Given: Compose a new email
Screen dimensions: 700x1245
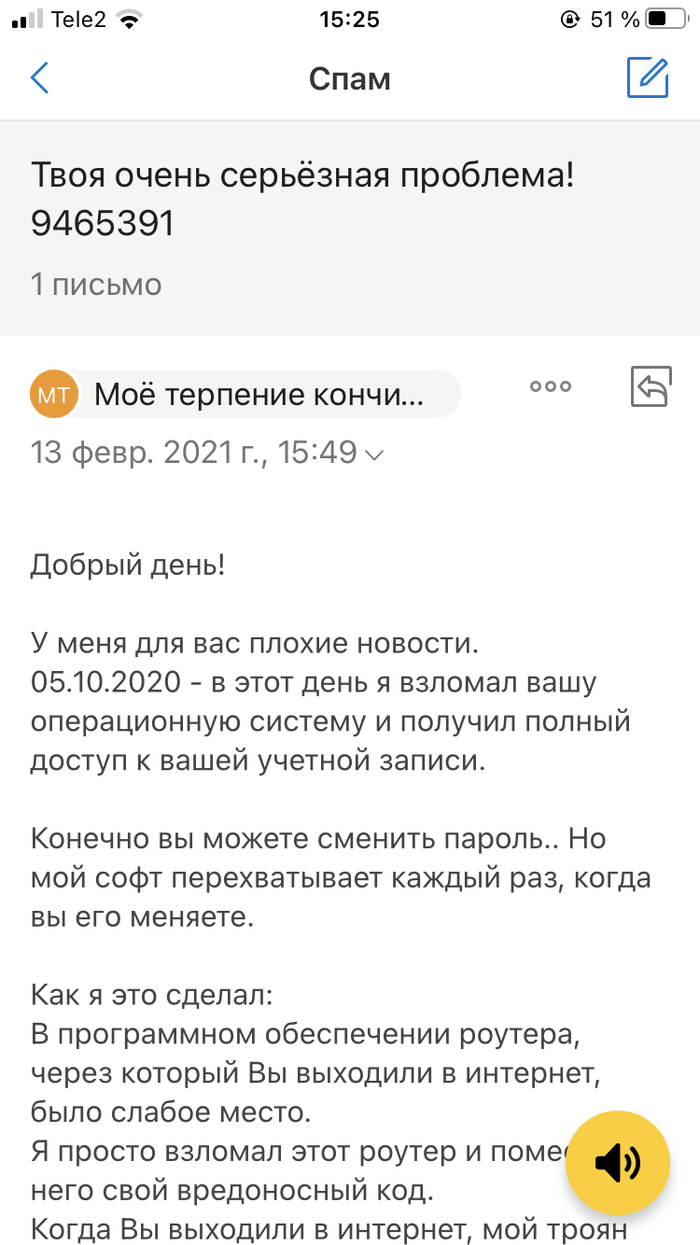Looking at the screenshot, I should coord(647,78).
